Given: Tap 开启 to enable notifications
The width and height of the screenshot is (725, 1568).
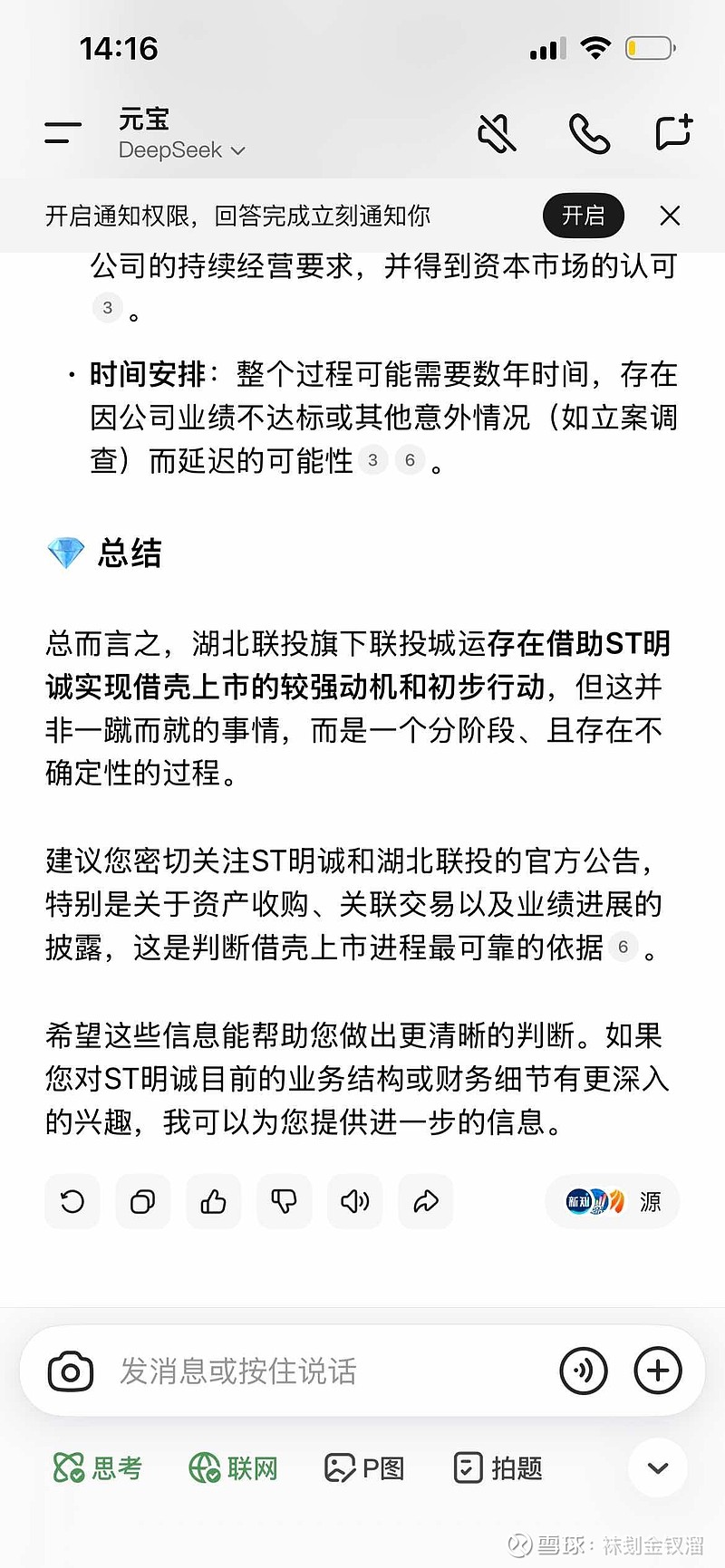Looking at the screenshot, I should point(583,216).
